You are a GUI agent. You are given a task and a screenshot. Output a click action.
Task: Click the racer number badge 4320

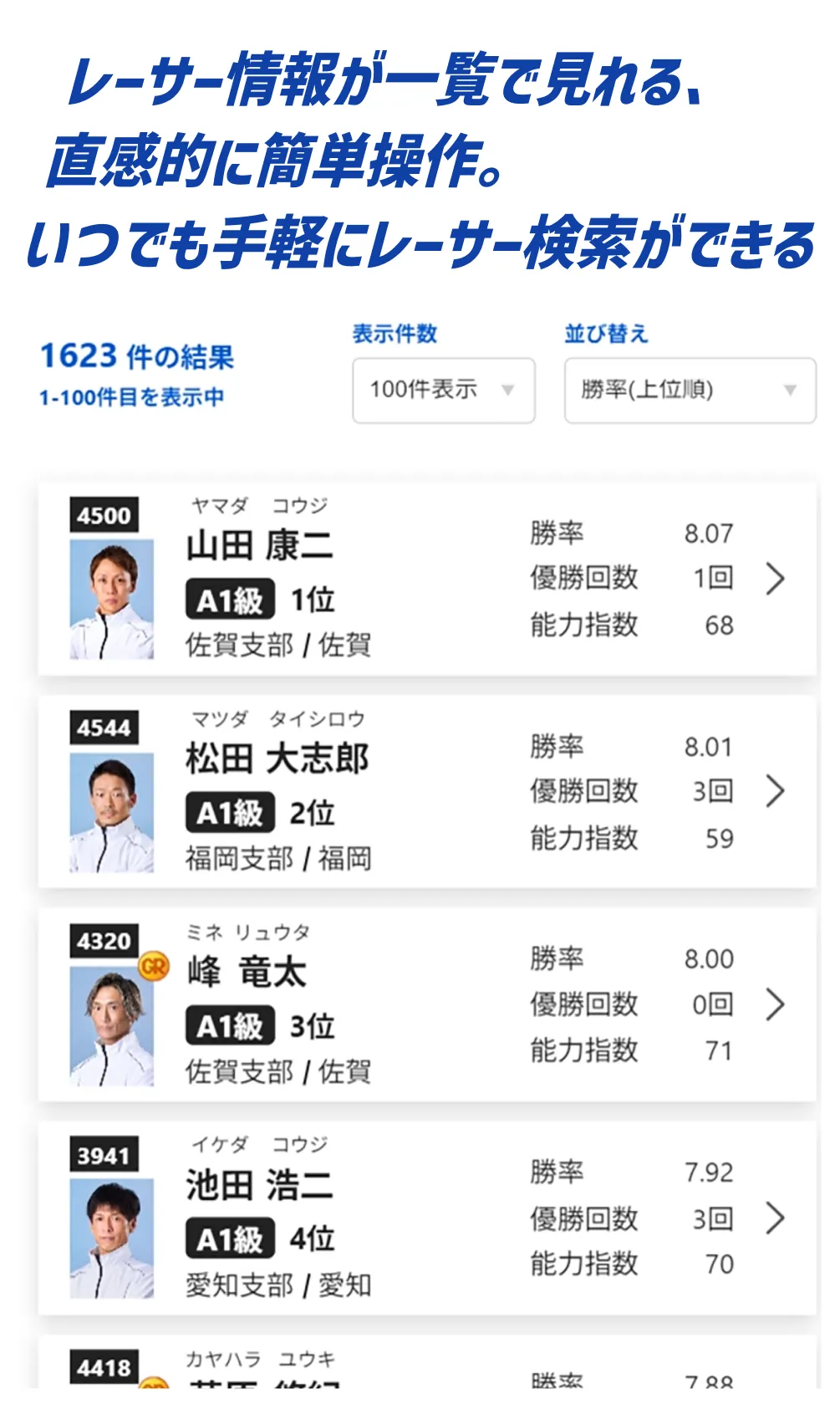[105, 942]
